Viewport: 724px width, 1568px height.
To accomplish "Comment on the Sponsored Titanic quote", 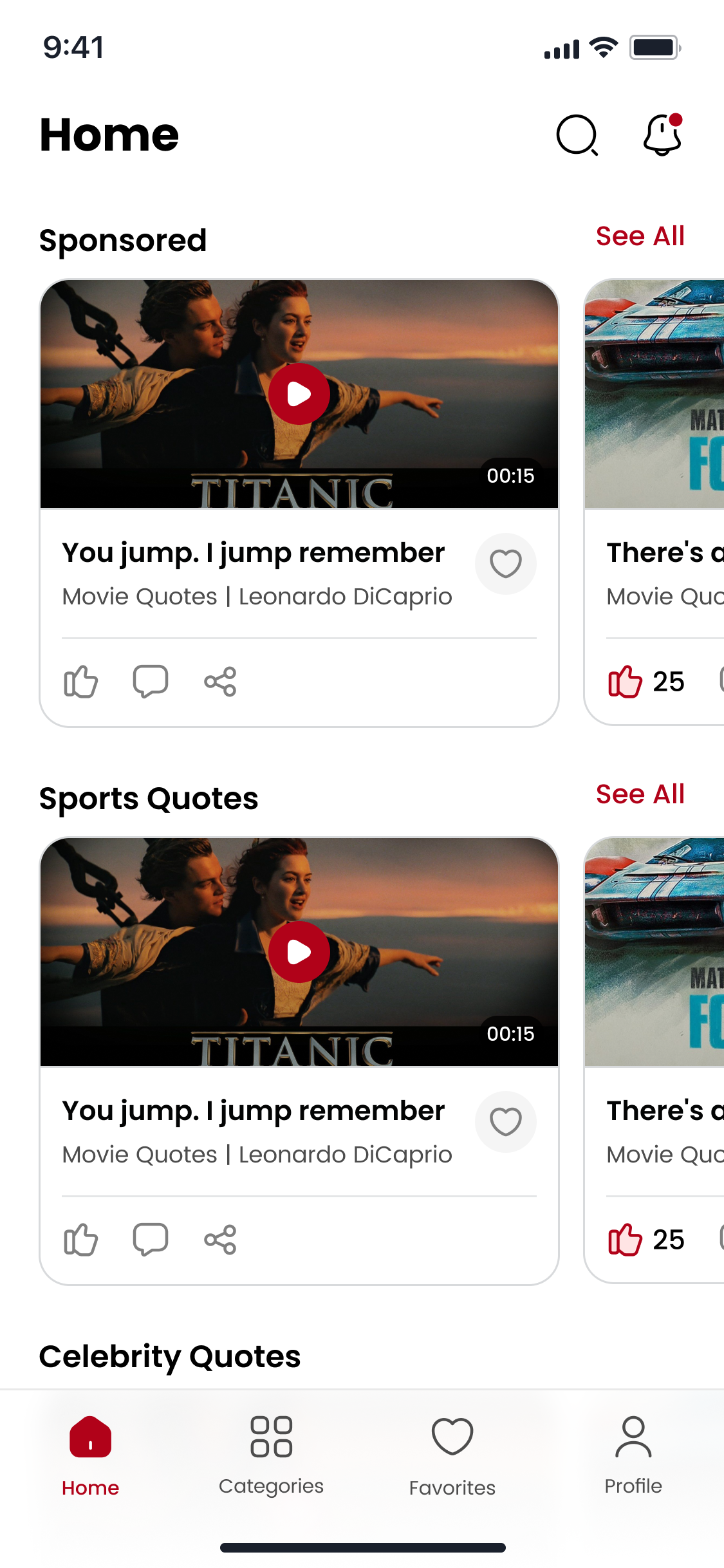I will tap(151, 682).
